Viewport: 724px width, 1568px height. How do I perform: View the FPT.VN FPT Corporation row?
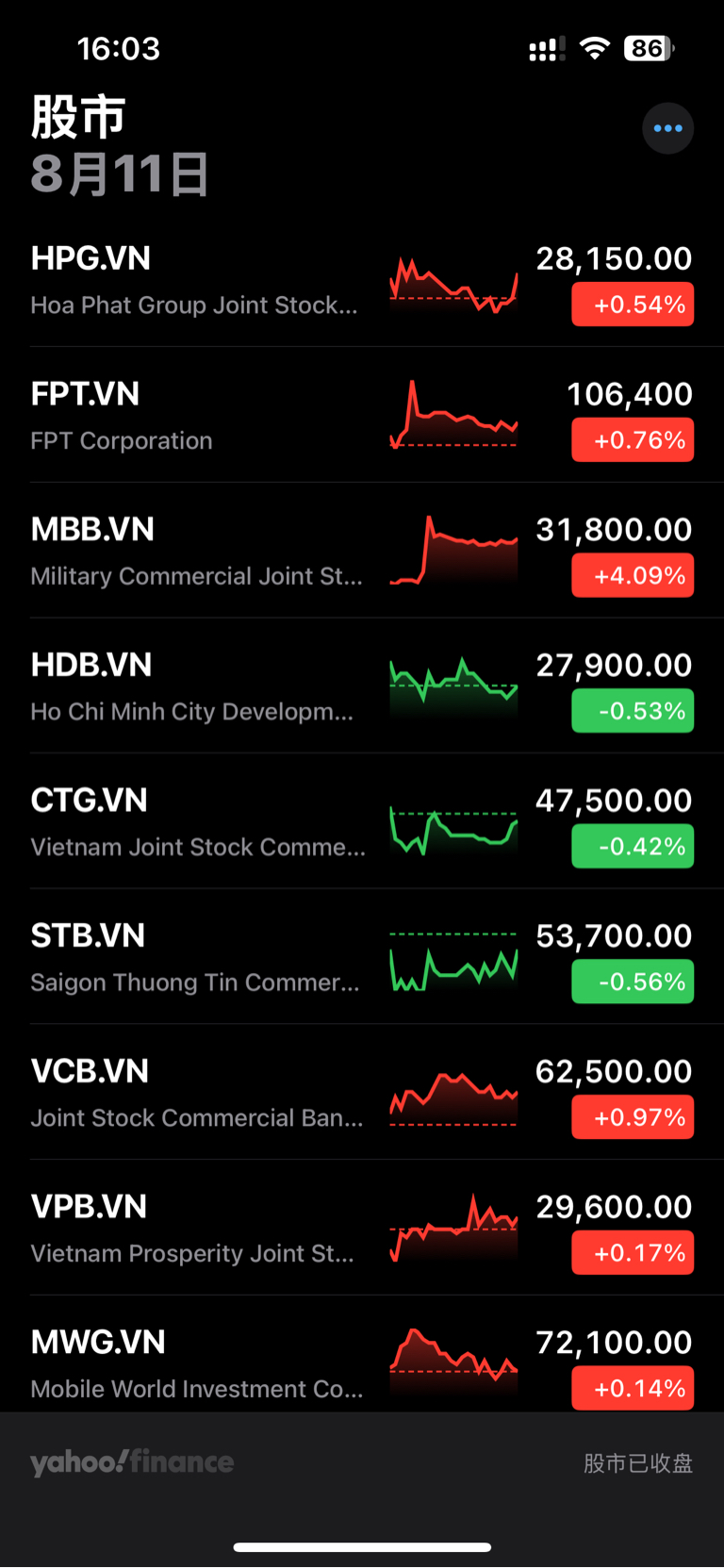coord(362,416)
